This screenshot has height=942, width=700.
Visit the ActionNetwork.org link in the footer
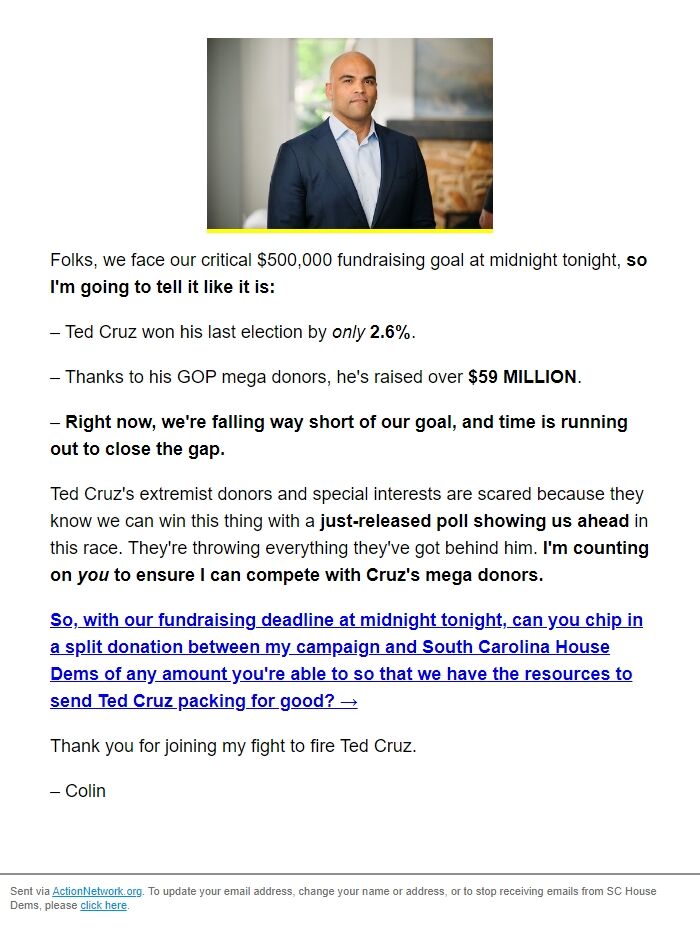(97, 891)
